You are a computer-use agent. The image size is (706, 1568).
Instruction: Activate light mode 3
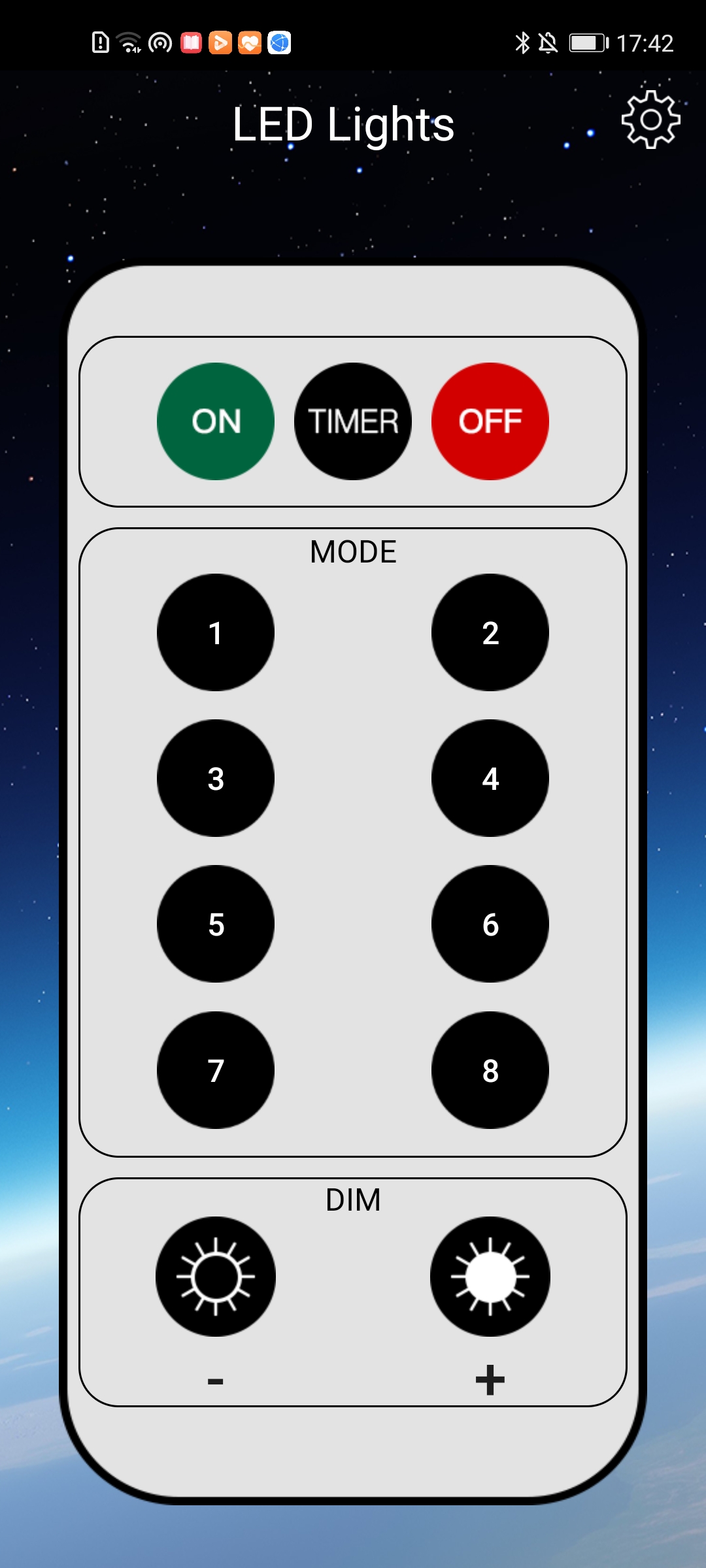[x=216, y=778]
